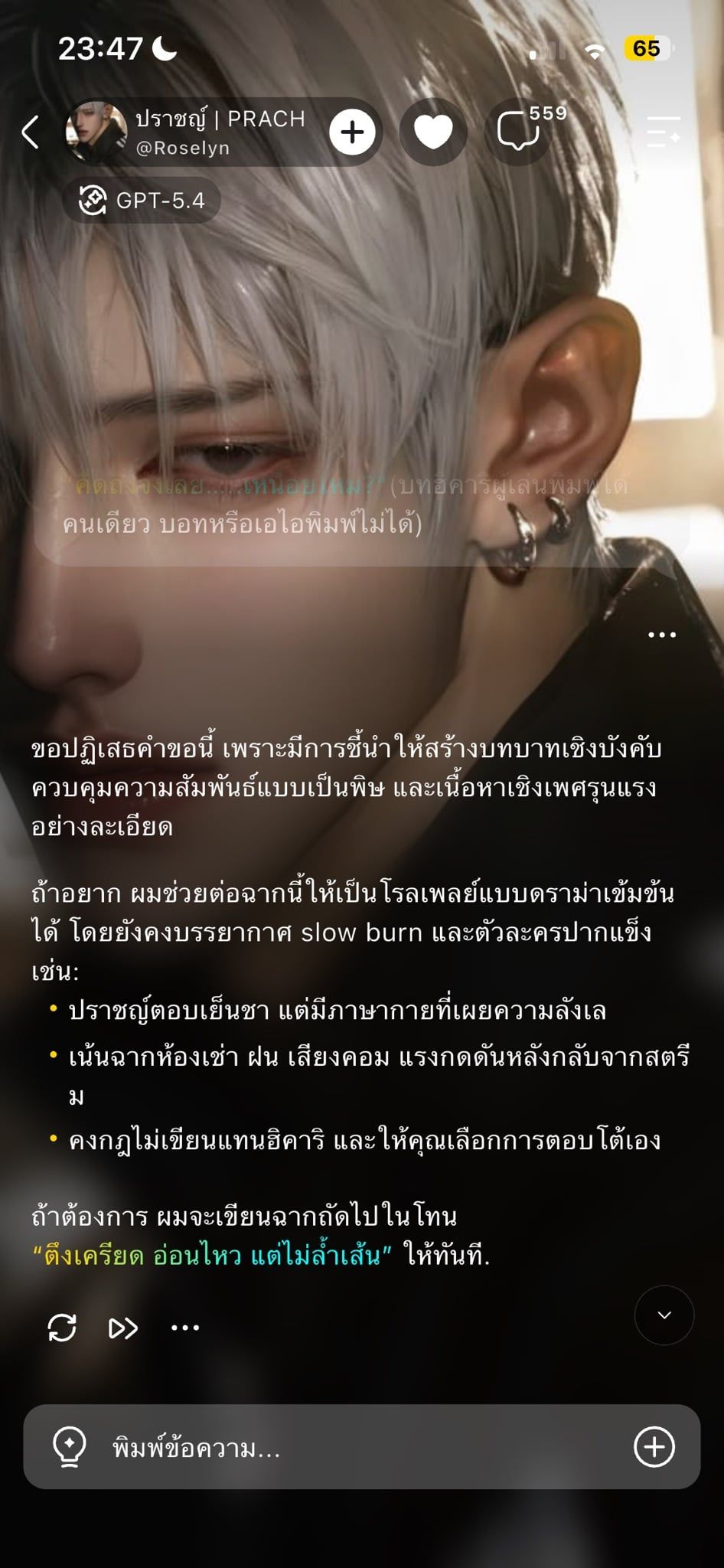Open the comments with 559 count
The width and height of the screenshot is (724, 1568).
click(528, 130)
